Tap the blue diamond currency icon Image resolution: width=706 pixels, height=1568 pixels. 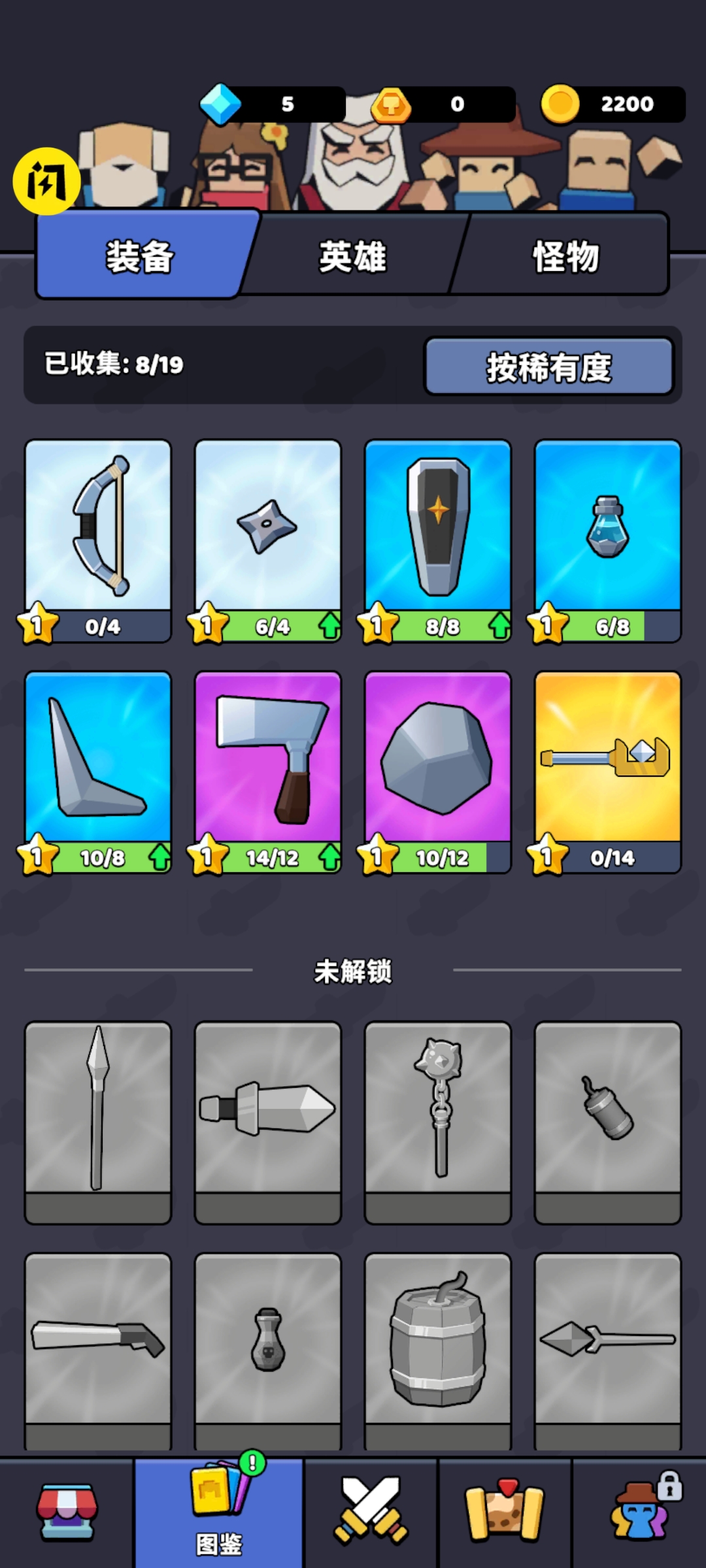(220, 103)
